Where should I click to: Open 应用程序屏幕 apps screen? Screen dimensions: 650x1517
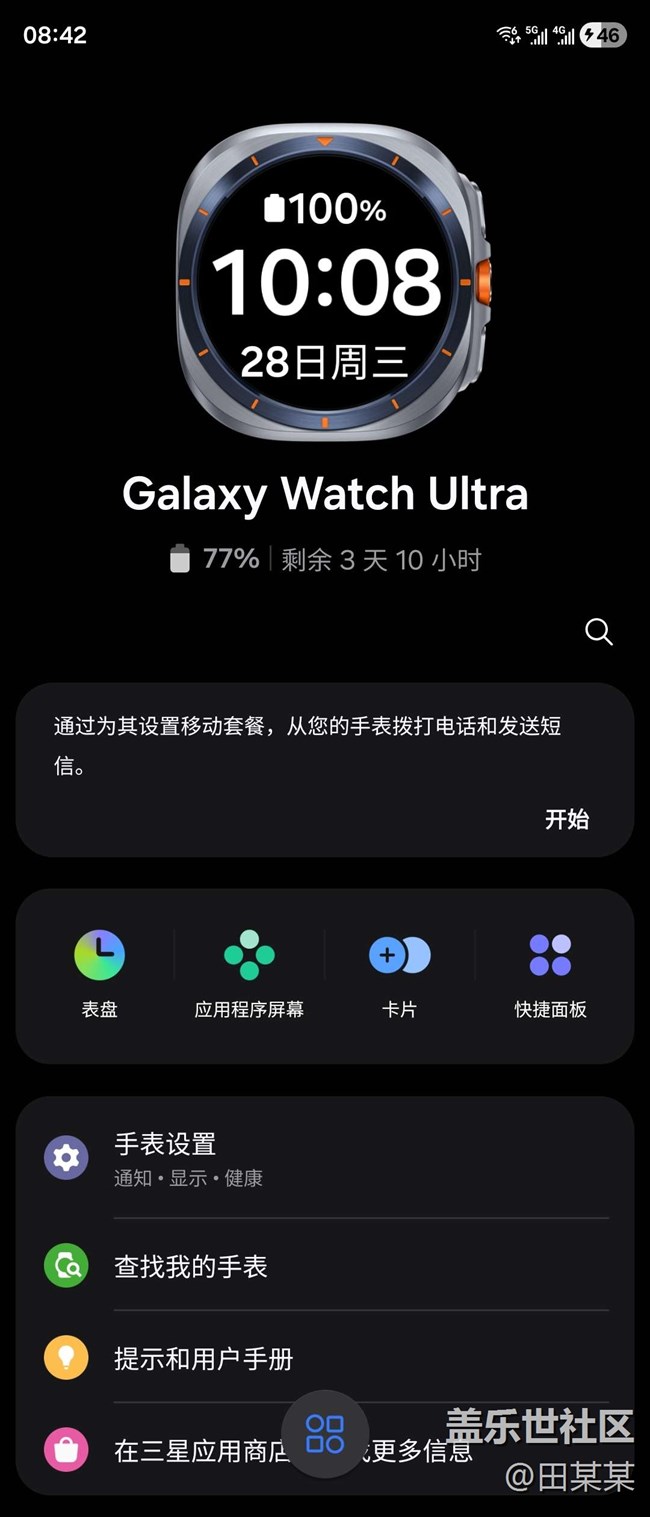[249, 974]
